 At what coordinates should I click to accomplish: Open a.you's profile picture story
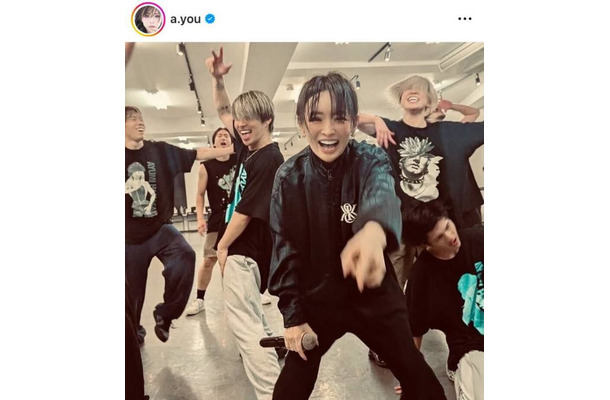click(x=148, y=19)
